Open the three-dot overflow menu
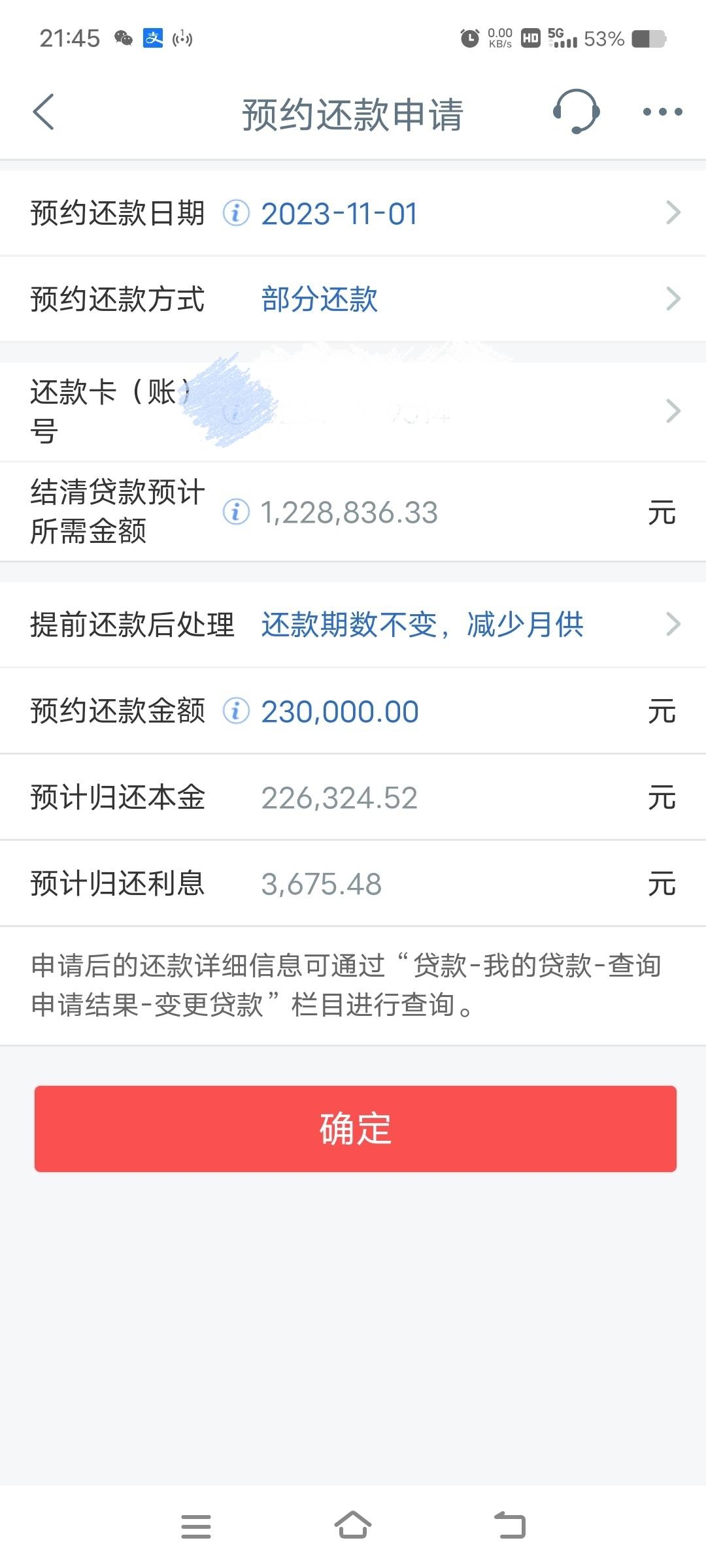The height and width of the screenshot is (1568, 706). pyautogui.click(x=662, y=112)
